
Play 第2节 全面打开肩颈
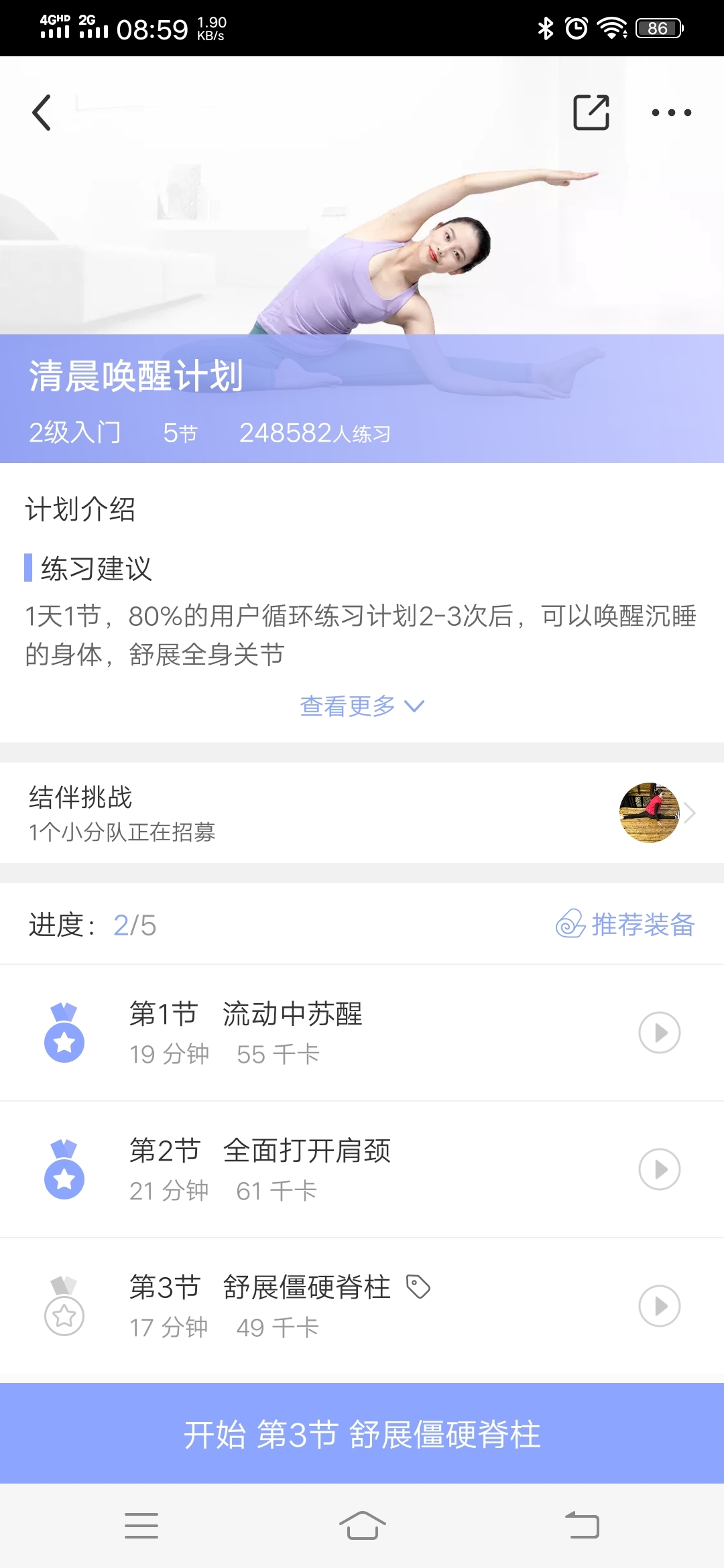(x=660, y=1169)
